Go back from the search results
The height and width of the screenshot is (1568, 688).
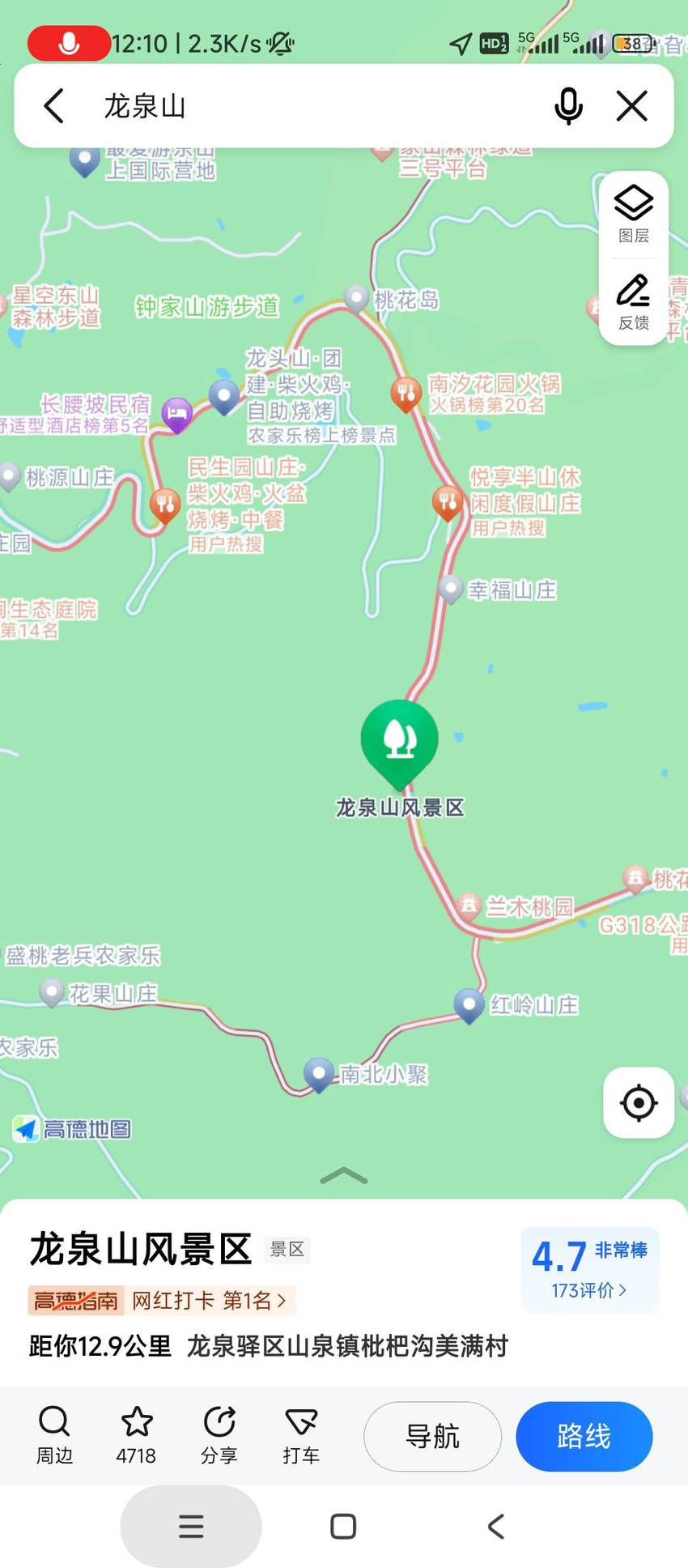coord(53,106)
